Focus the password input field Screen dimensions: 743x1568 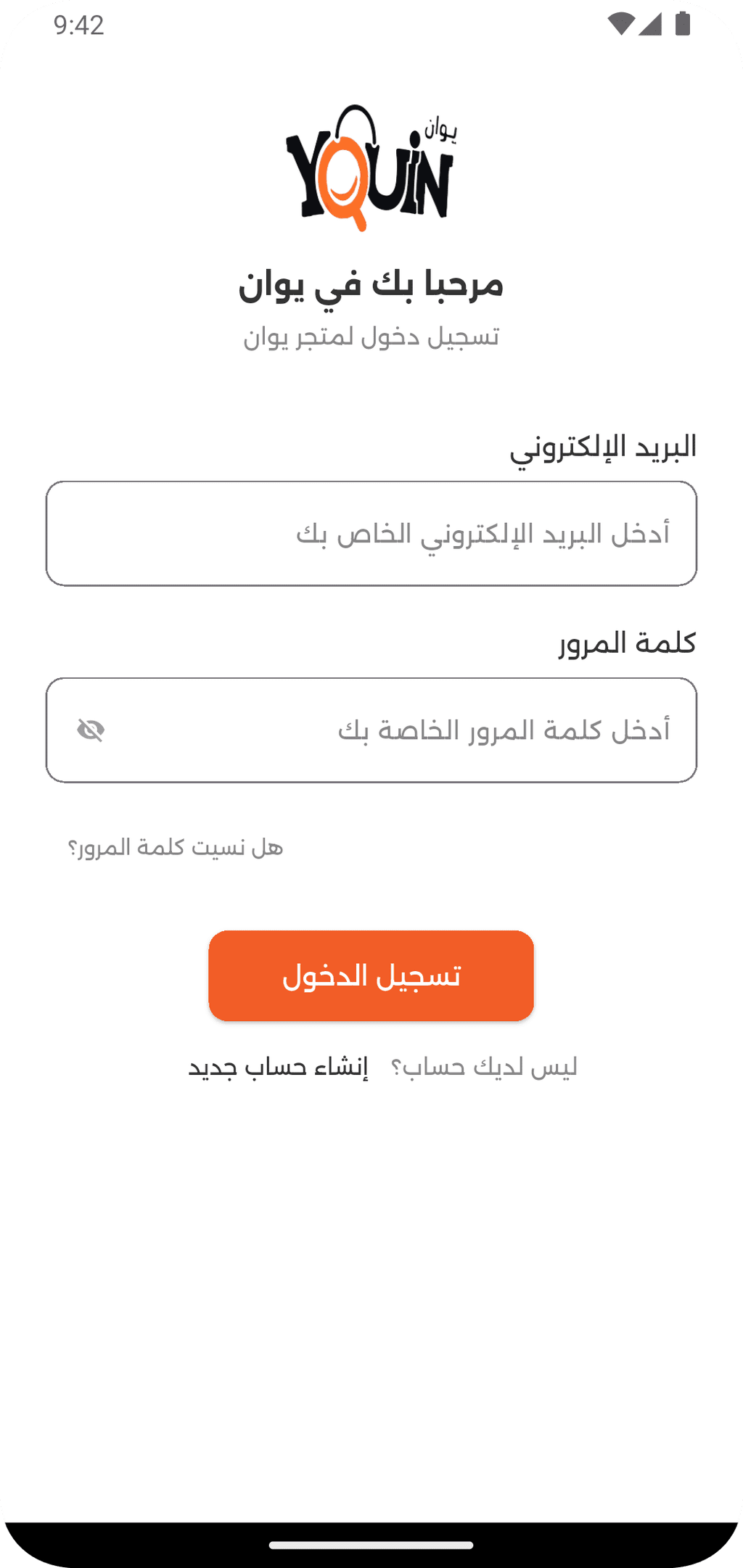coord(371,730)
